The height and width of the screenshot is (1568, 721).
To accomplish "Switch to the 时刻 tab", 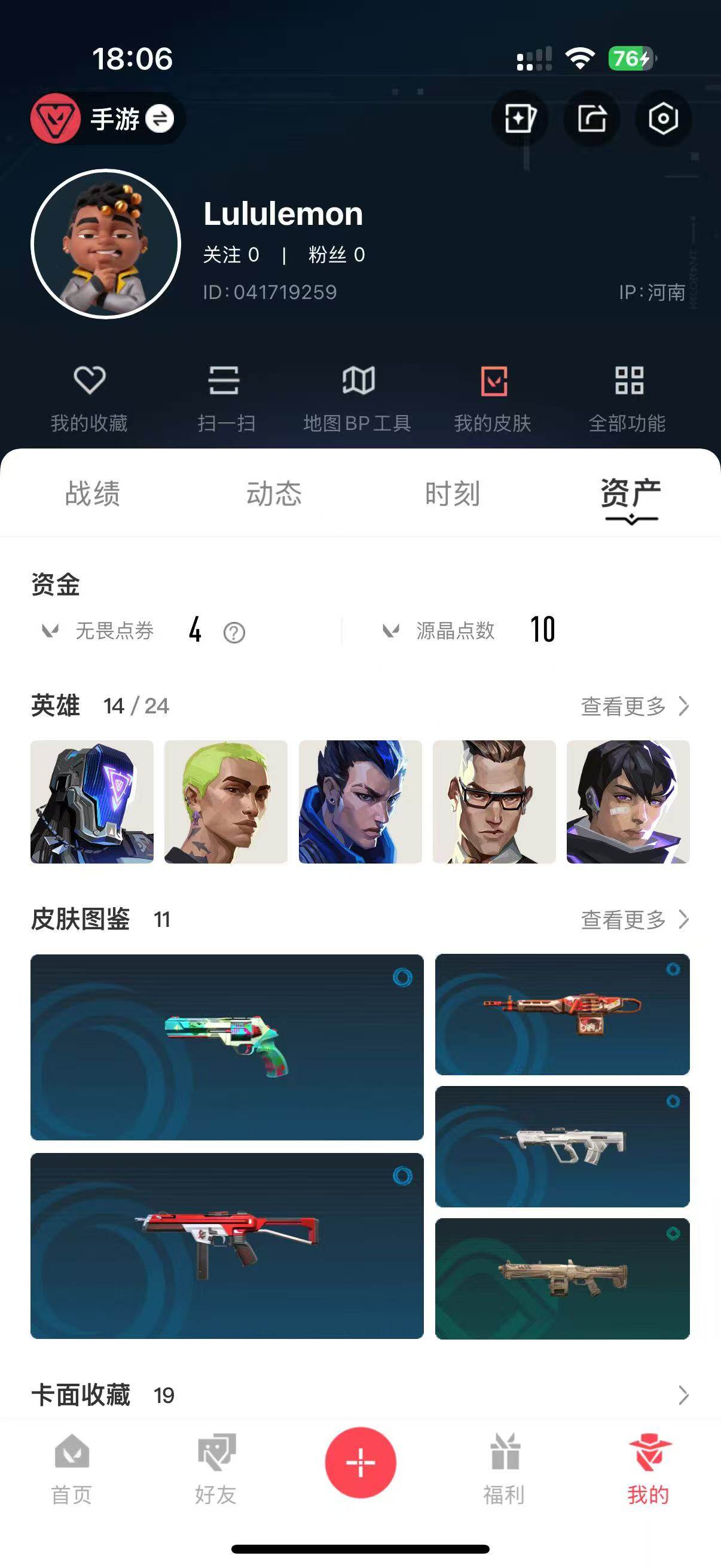I will point(453,494).
